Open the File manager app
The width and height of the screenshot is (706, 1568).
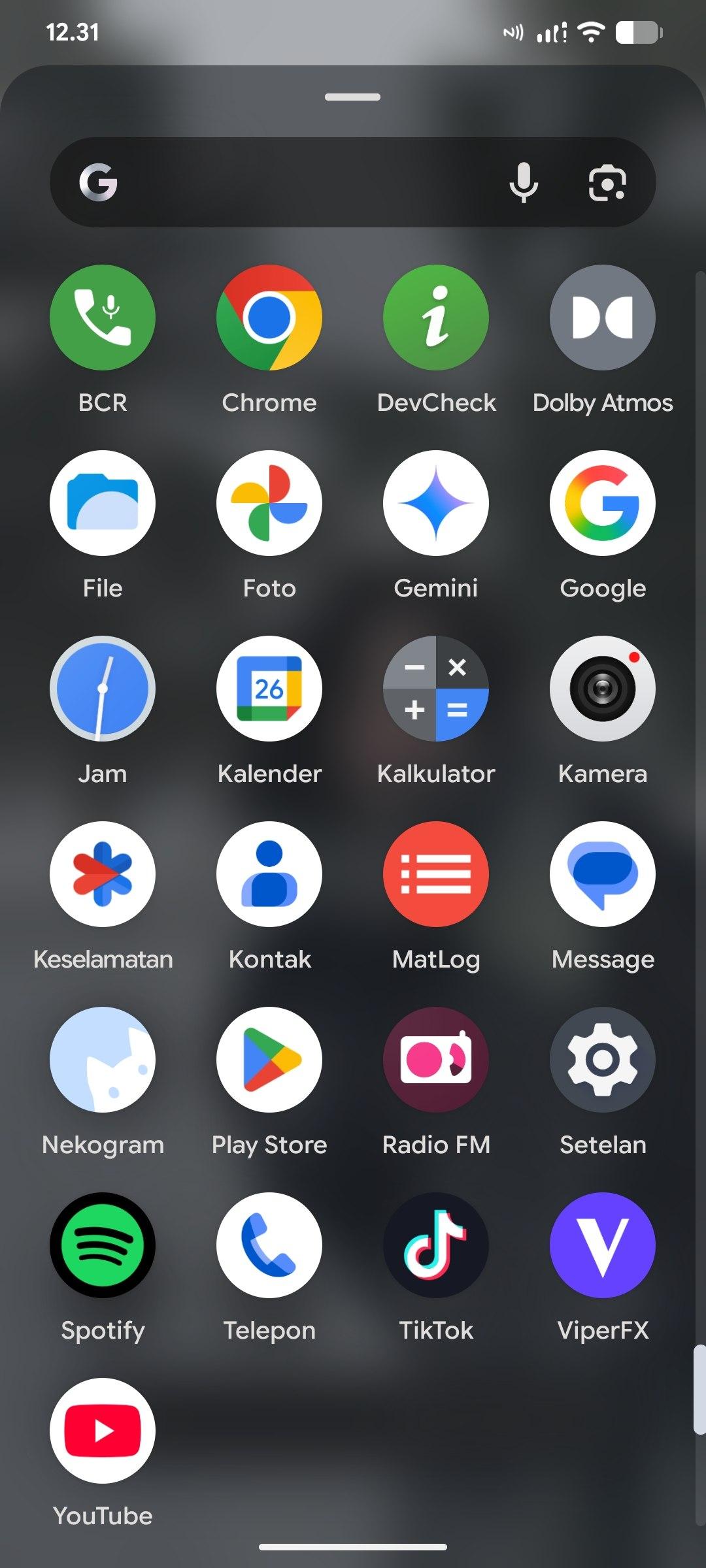pos(103,503)
